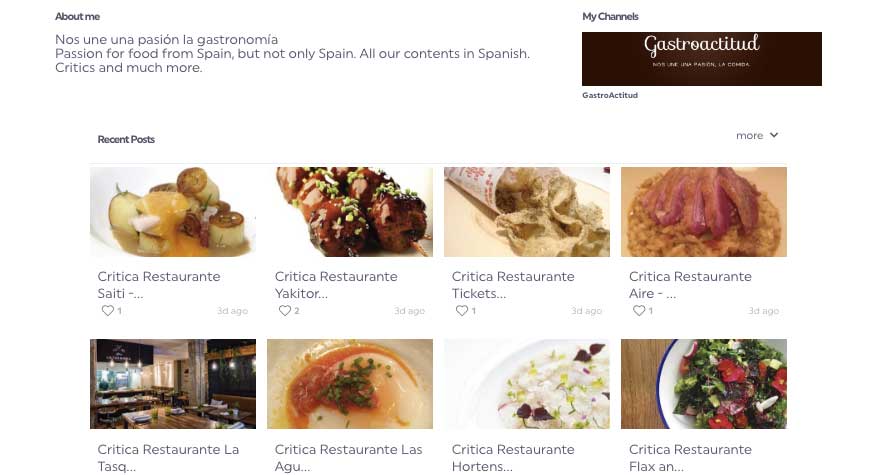The width and height of the screenshot is (872, 475).
Task: Like the Critica Restaurante Tickets post
Action: (462, 311)
